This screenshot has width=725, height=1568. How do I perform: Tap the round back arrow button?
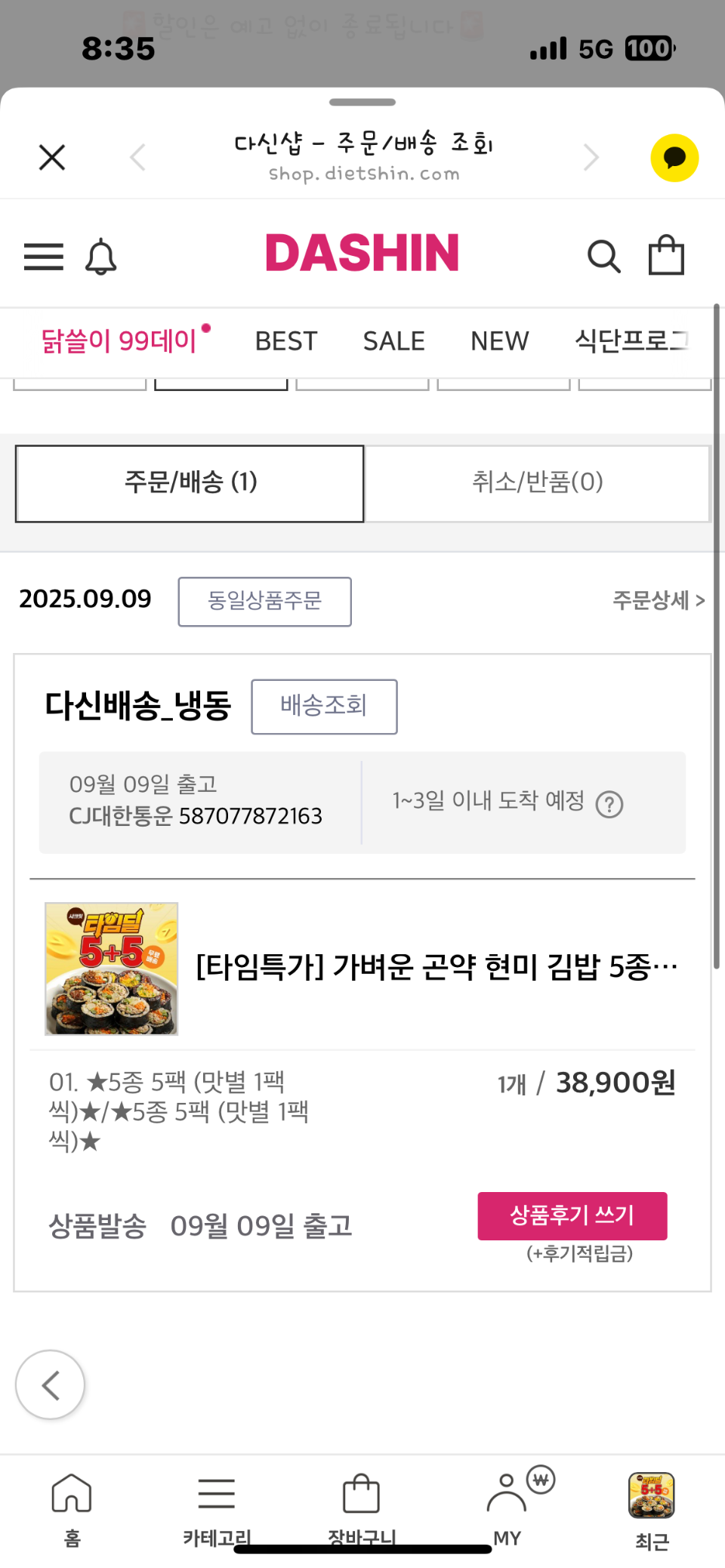(x=51, y=1385)
